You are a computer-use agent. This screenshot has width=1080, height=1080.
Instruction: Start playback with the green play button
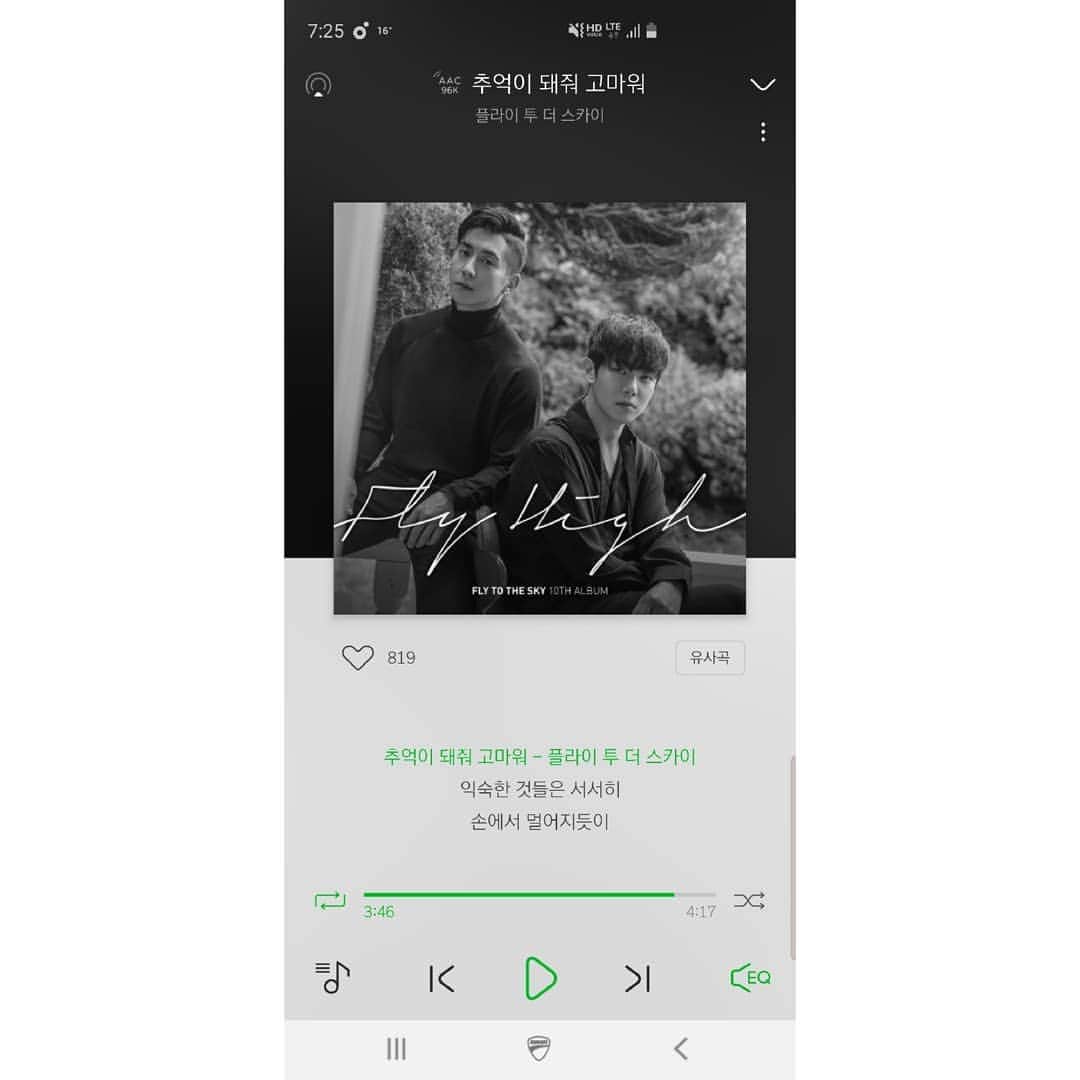(x=540, y=978)
